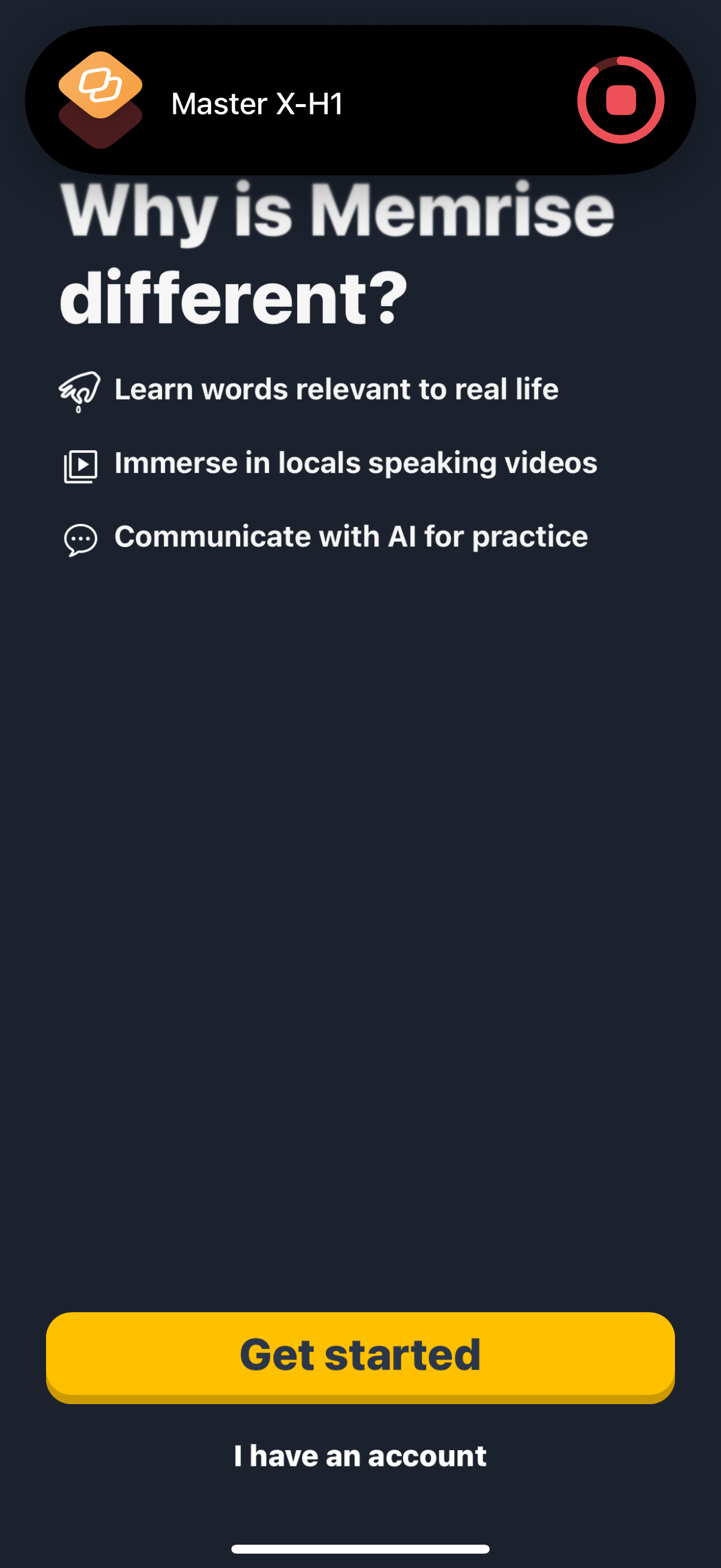Select the drop shape under the pointing-hand icon
The width and height of the screenshot is (721, 1568).
78,409
